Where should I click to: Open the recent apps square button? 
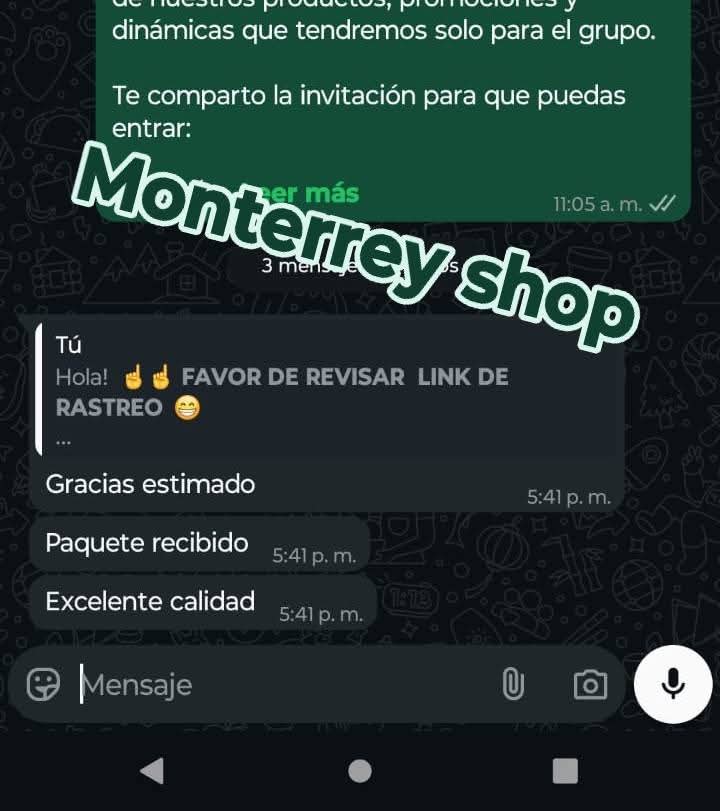[565, 771]
